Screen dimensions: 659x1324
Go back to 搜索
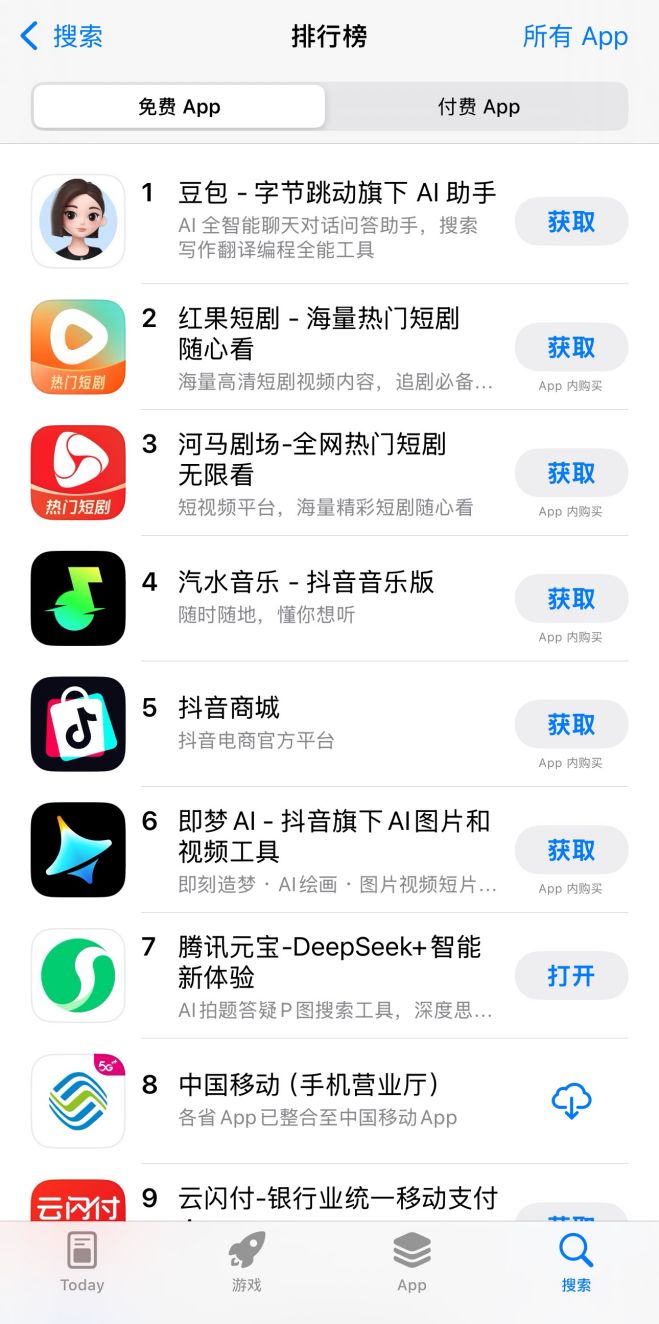coord(62,37)
